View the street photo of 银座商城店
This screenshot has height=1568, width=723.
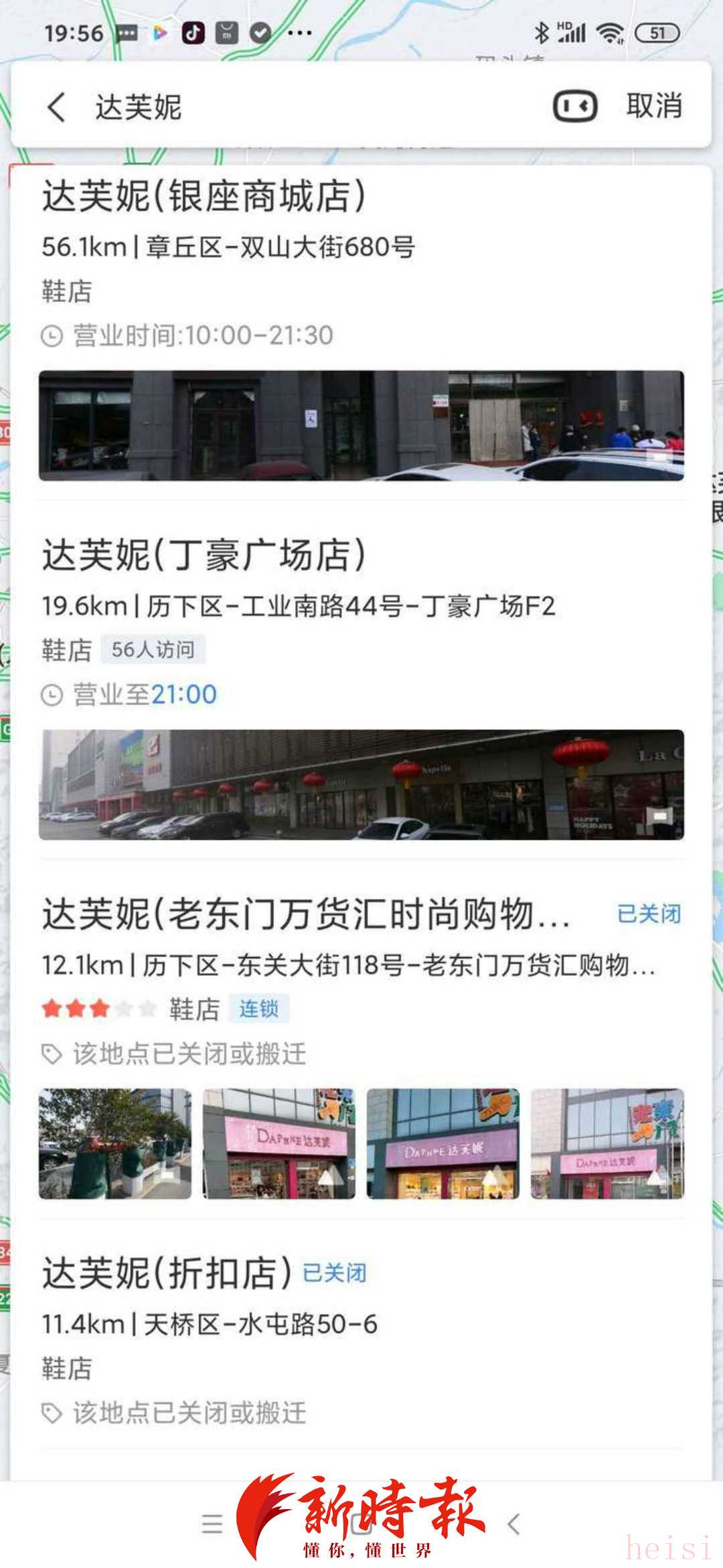361,425
